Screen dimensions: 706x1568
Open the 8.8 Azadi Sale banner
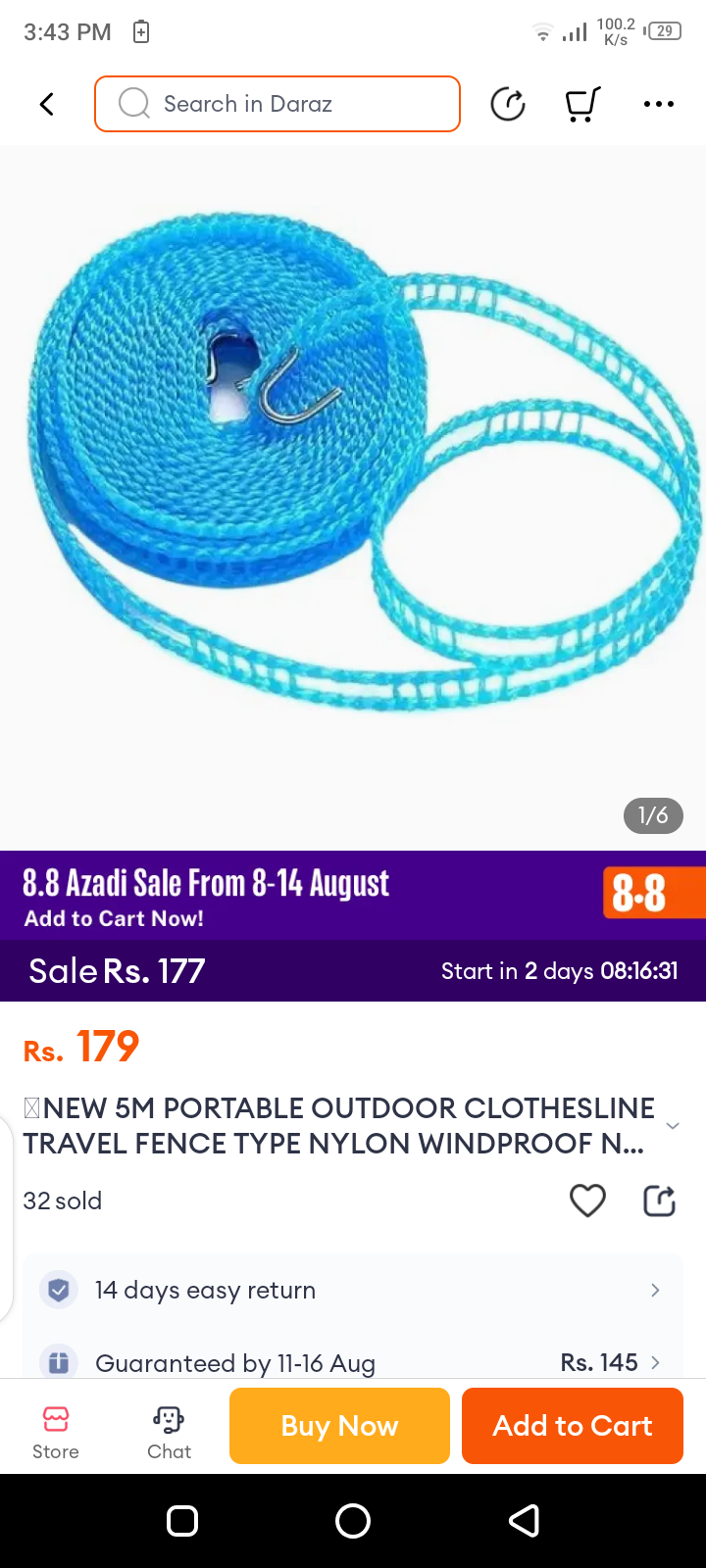353,897
